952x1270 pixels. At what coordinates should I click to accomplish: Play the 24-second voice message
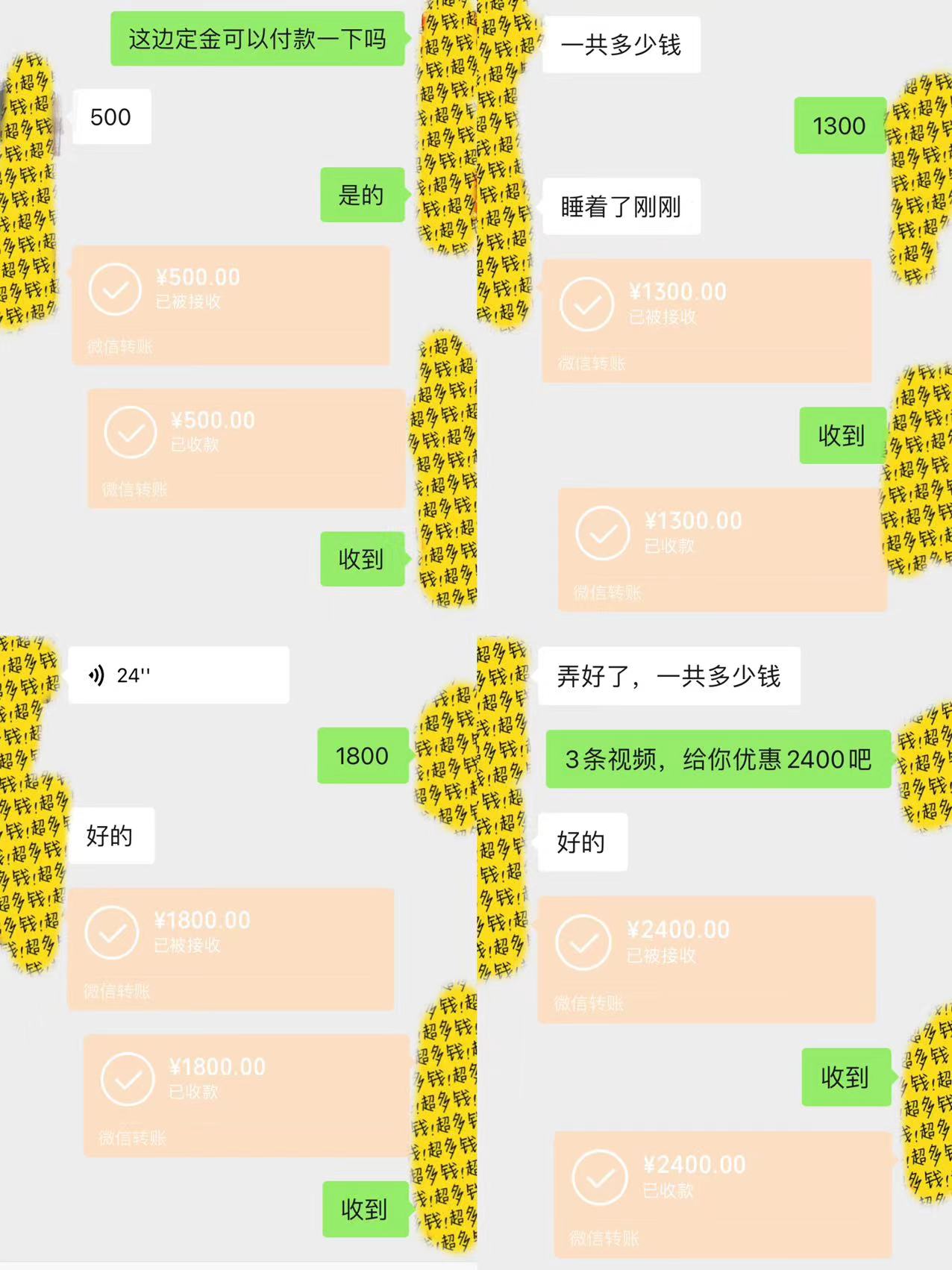(x=178, y=674)
